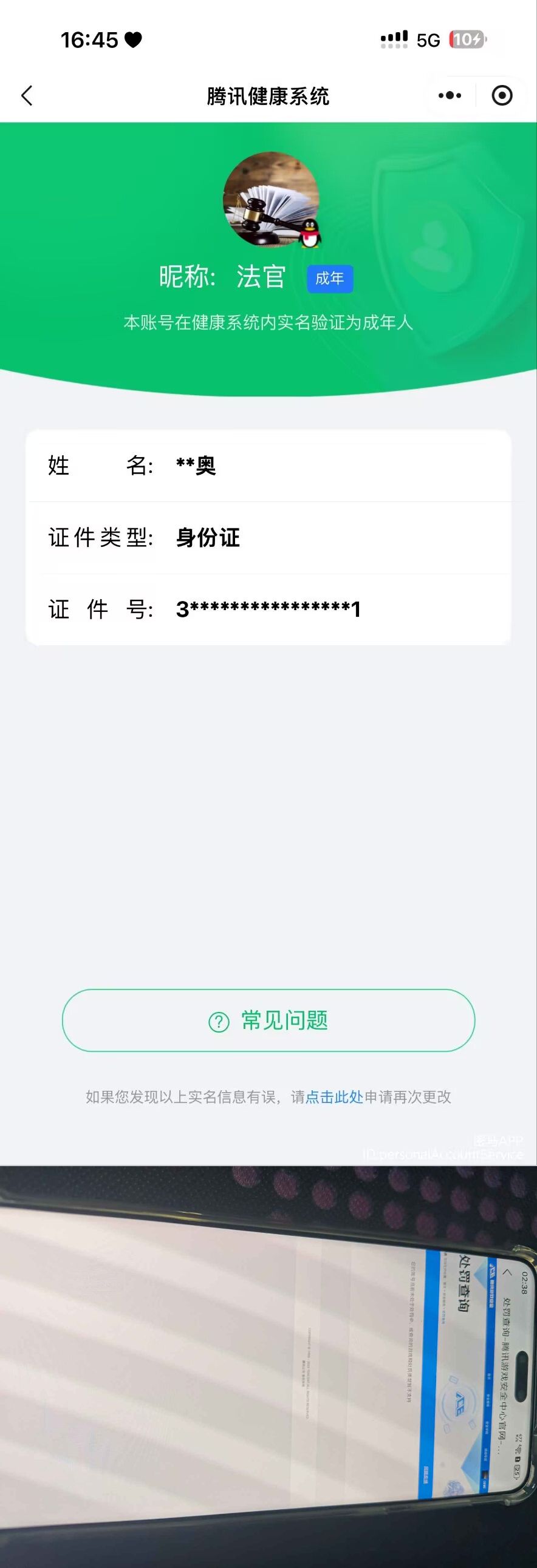Expand the 证件类型 information row

coord(268,538)
